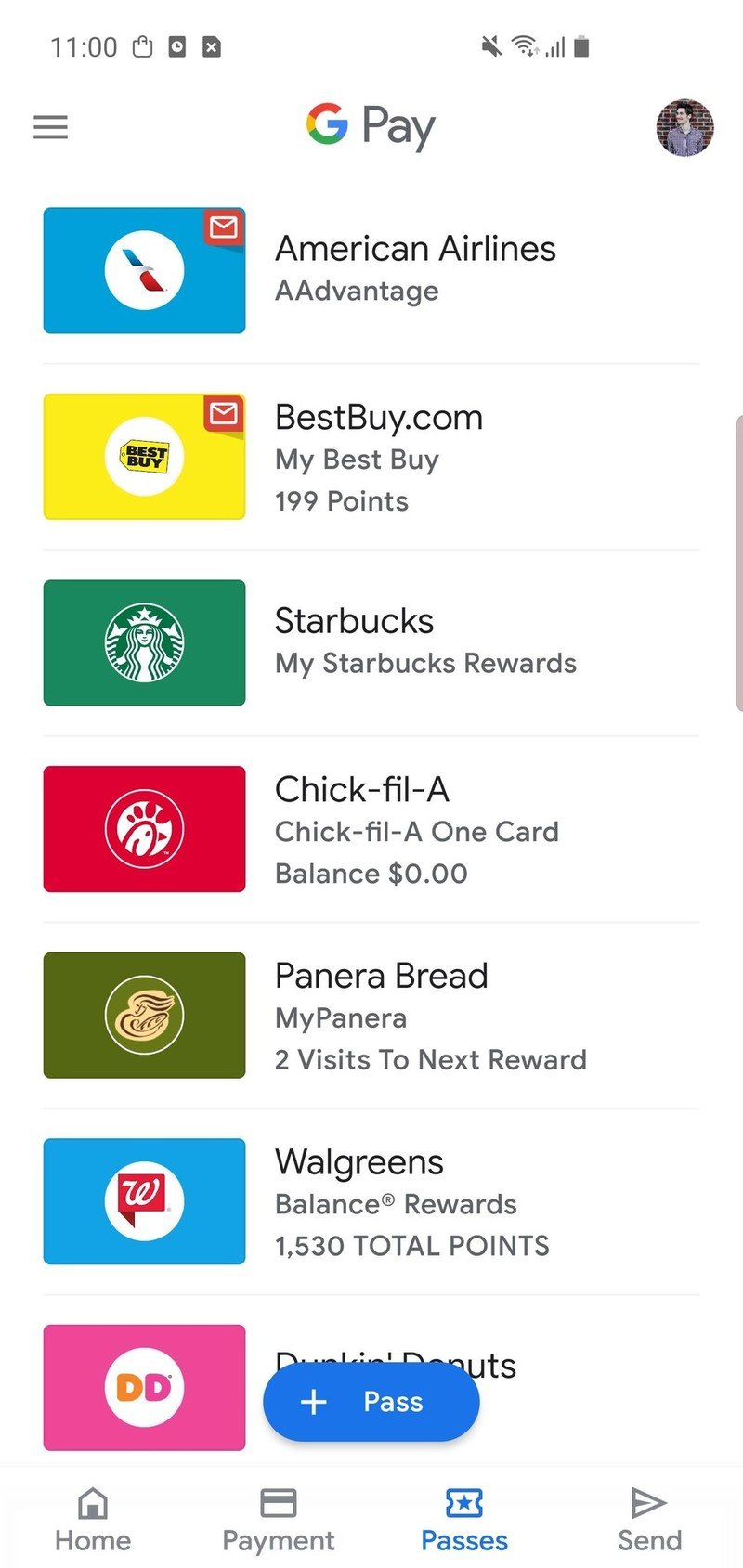743x1568 pixels.
Task: Open the Panera Bread MyPanera pass
Action: [x=371, y=1016]
